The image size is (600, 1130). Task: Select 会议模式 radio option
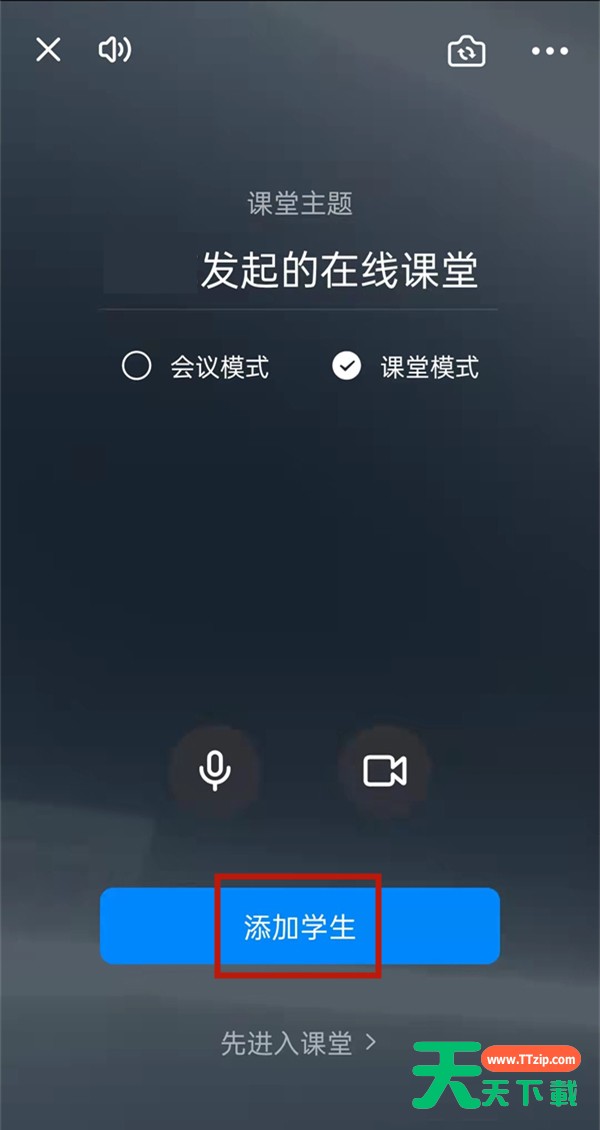(x=195, y=366)
